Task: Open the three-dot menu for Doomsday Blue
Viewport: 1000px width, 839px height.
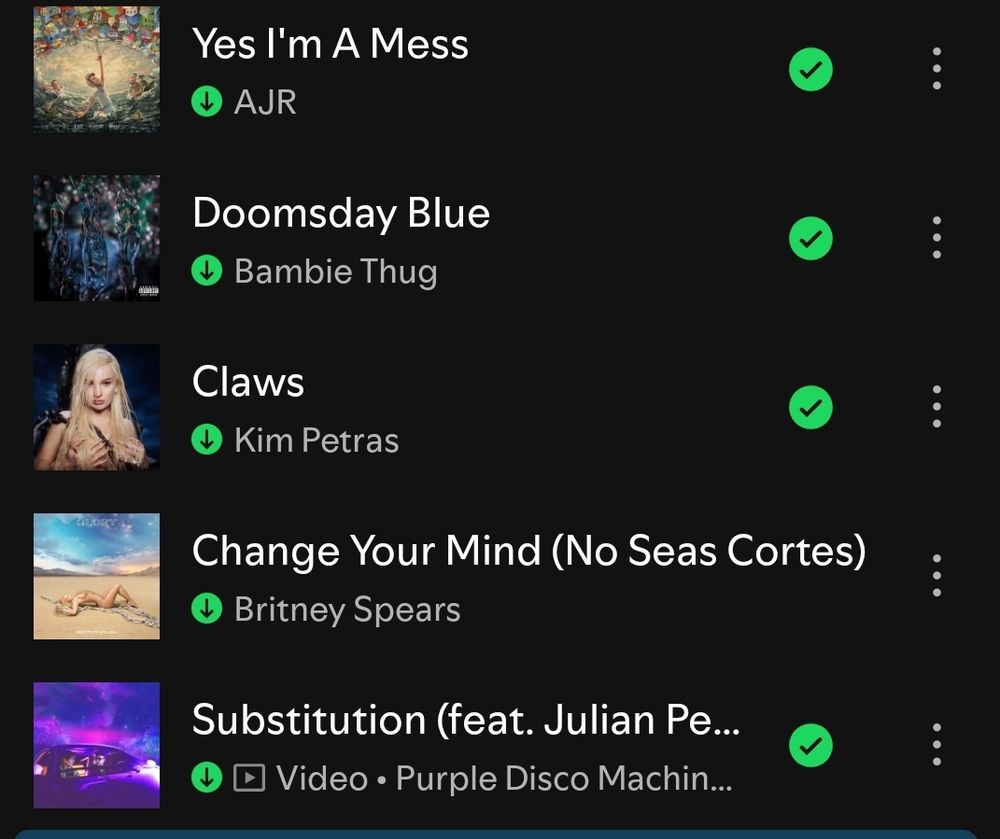Action: point(936,238)
